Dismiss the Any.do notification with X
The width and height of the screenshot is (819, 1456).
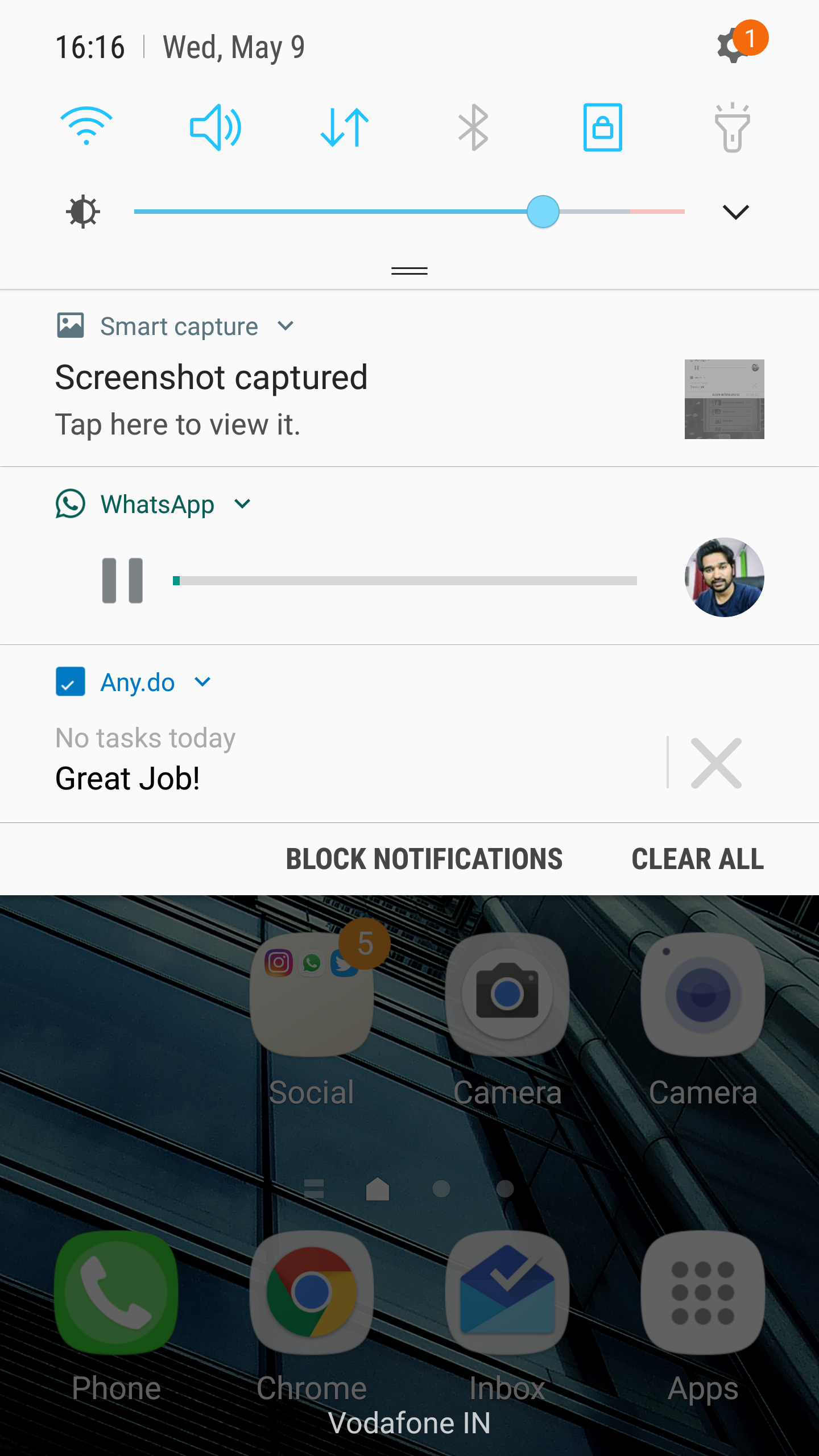pos(716,763)
